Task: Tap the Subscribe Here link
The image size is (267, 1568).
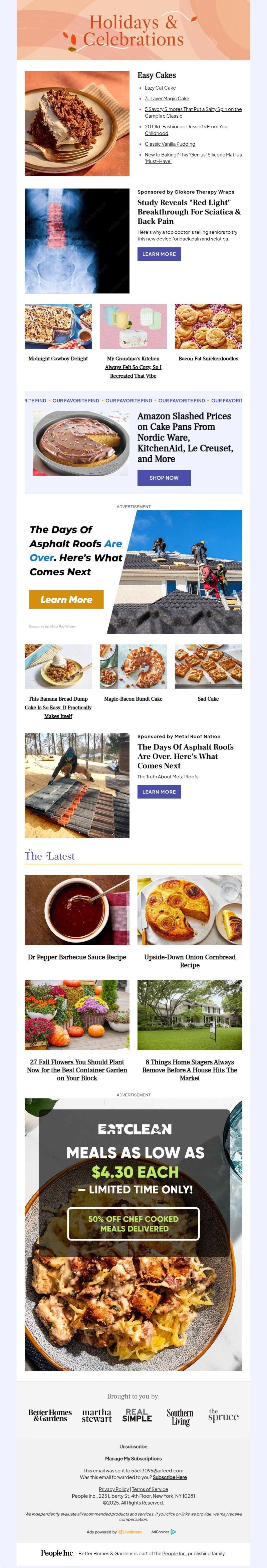Action: point(170,1477)
